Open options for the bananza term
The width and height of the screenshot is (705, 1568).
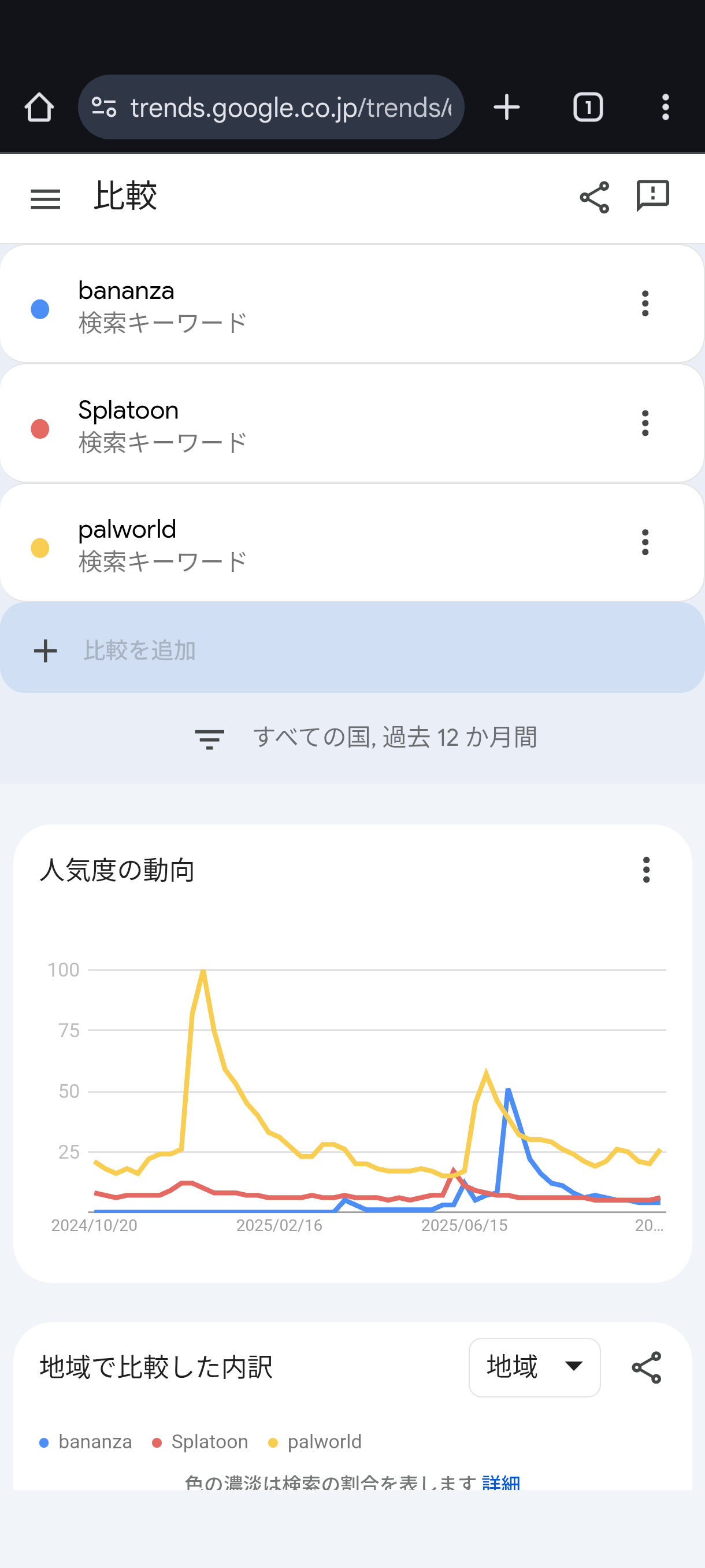(x=645, y=303)
